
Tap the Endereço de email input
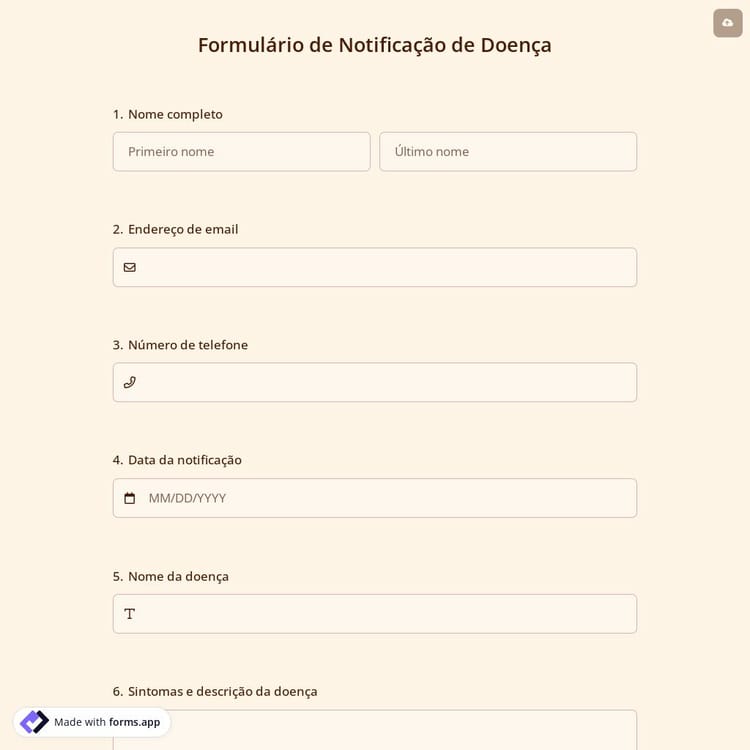pos(375,267)
